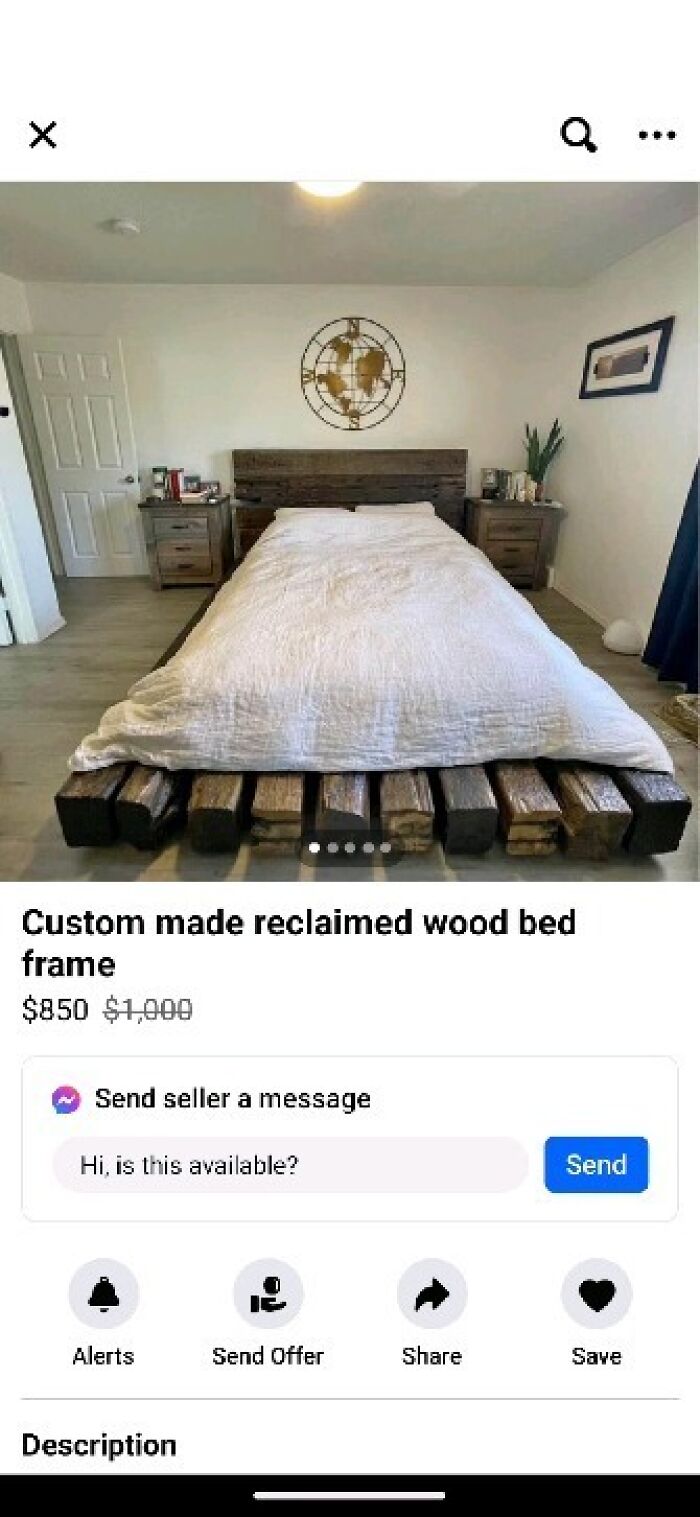Viewport: 700px width, 1517px height.
Task: Edit the 'Hi, is this available?' message field
Action: (290, 1165)
